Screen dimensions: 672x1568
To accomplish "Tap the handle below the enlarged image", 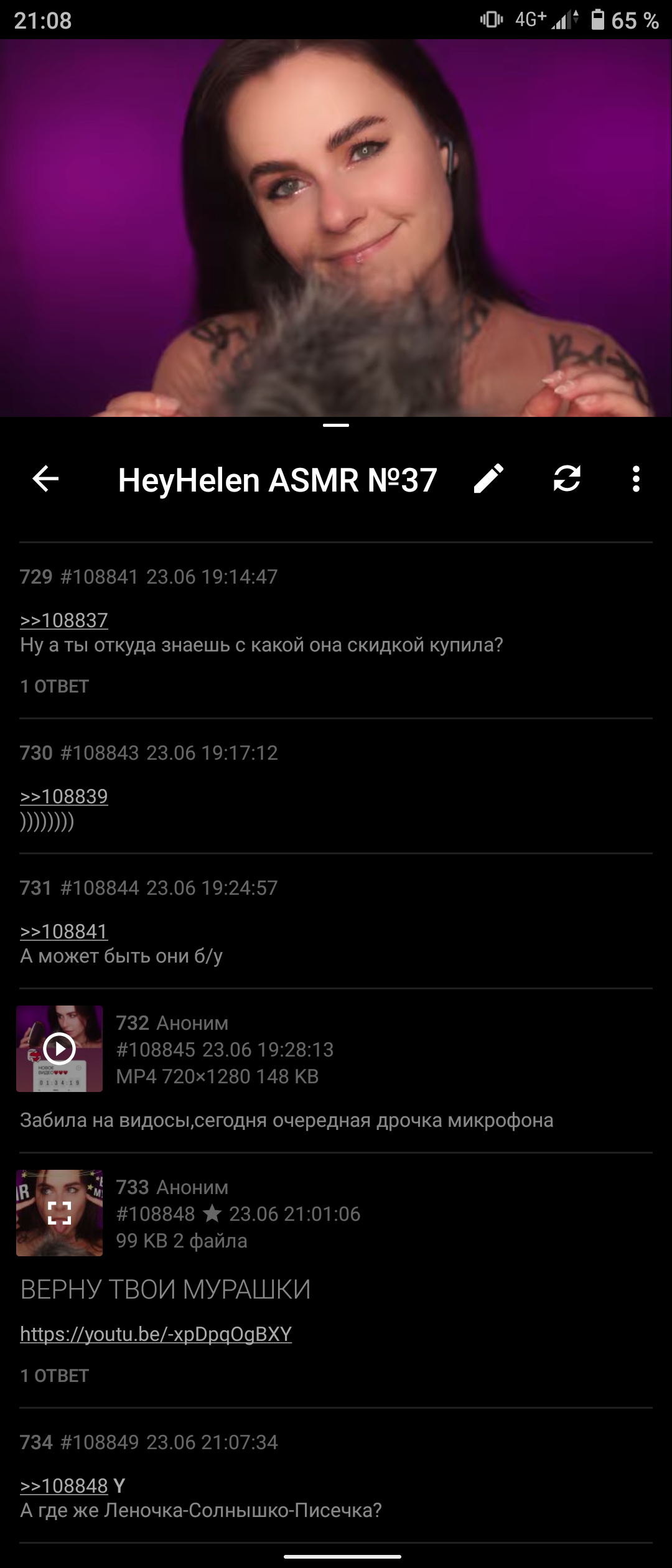I will click(x=336, y=426).
